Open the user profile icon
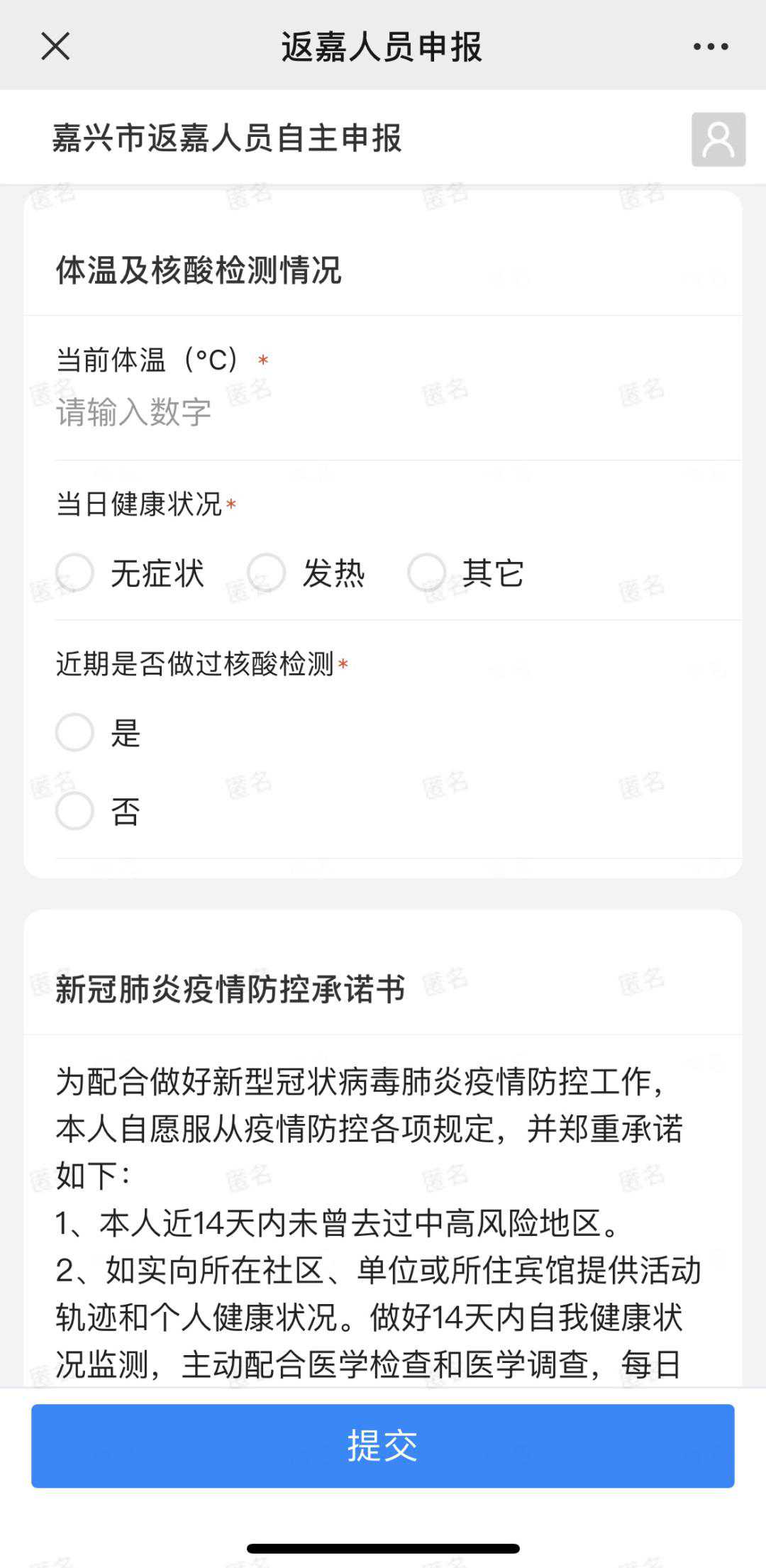The width and height of the screenshot is (766, 1568). (x=718, y=140)
